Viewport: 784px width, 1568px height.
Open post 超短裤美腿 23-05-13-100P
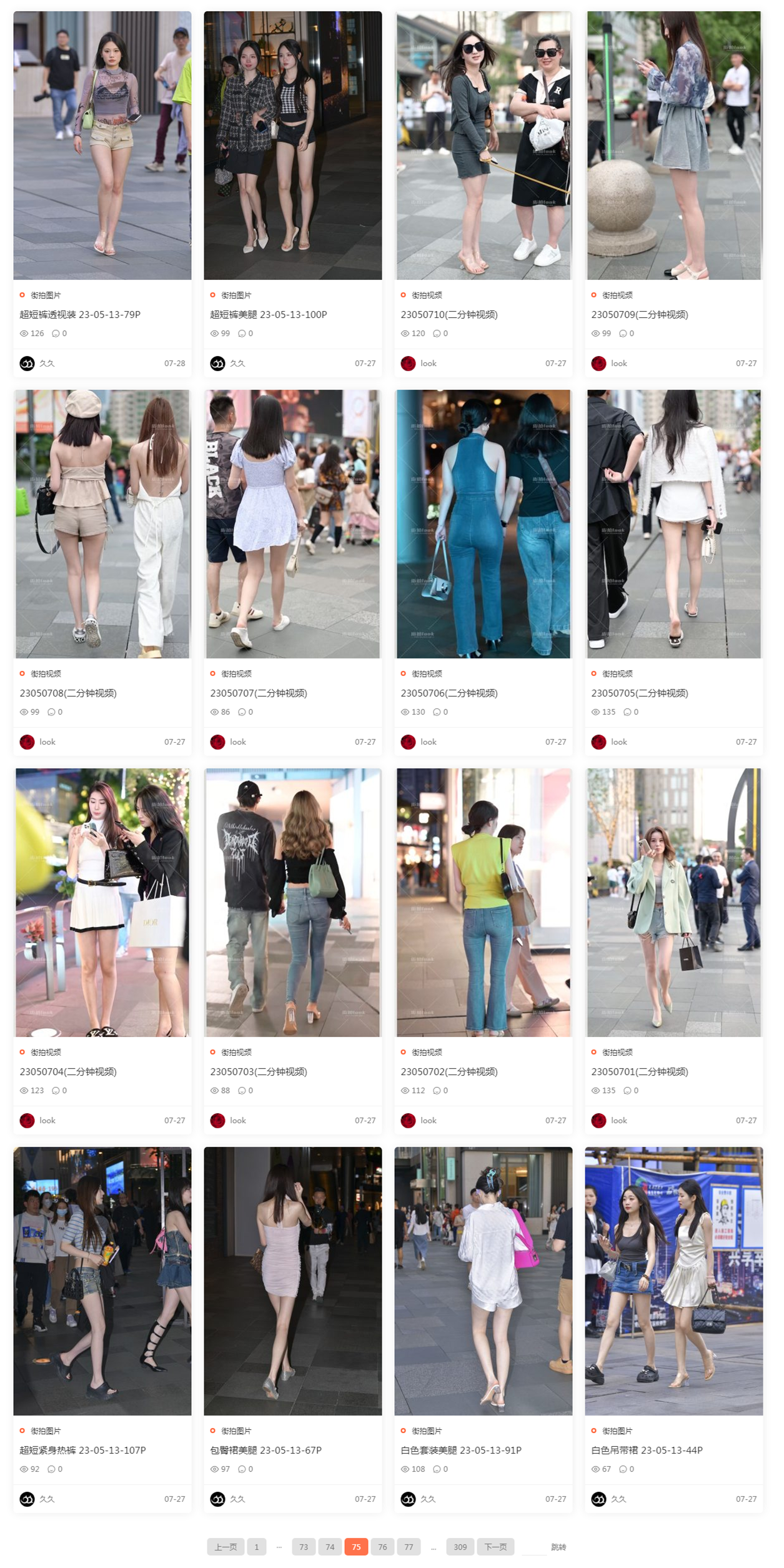point(269,314)
